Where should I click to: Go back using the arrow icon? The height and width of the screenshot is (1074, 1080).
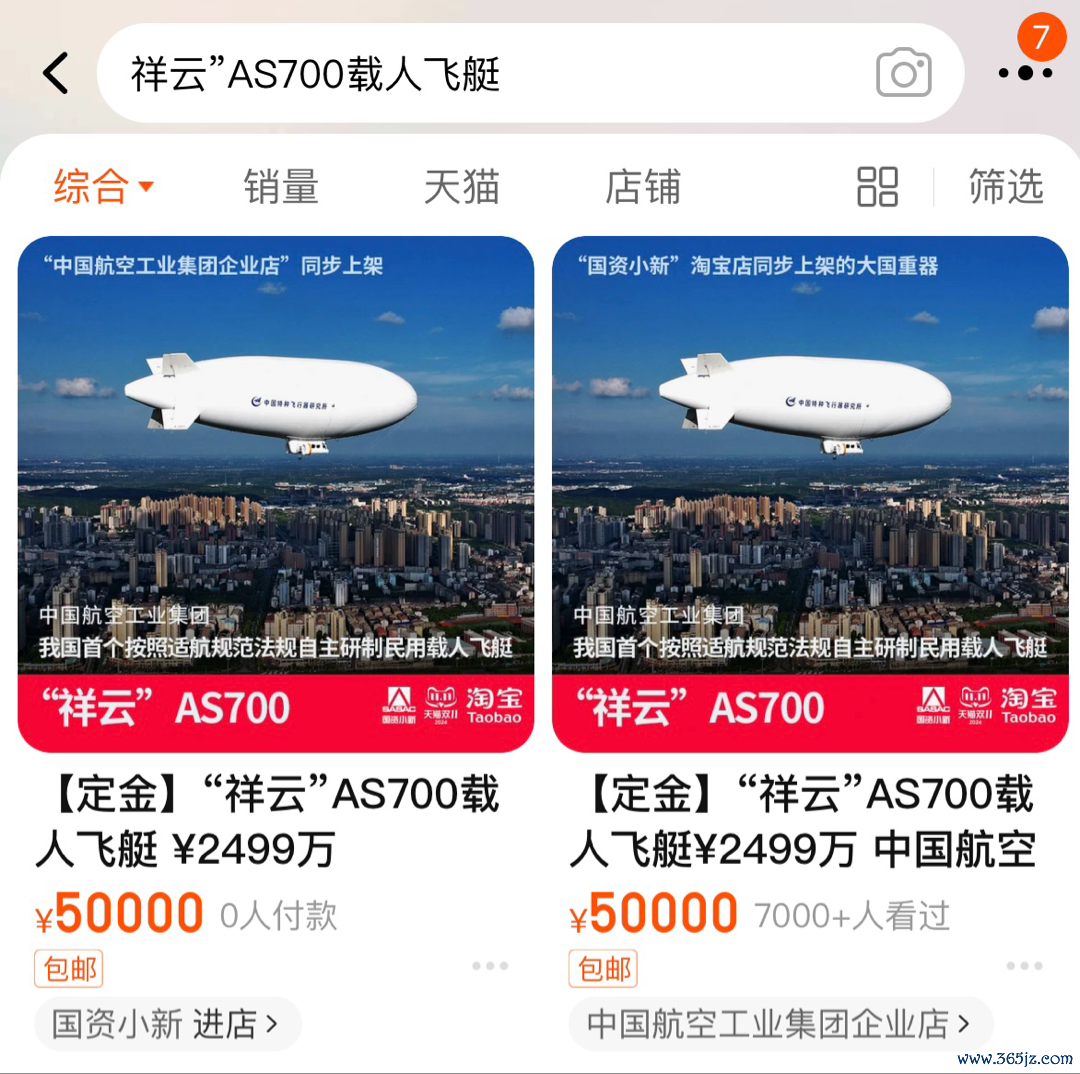(x=57, y=73)
